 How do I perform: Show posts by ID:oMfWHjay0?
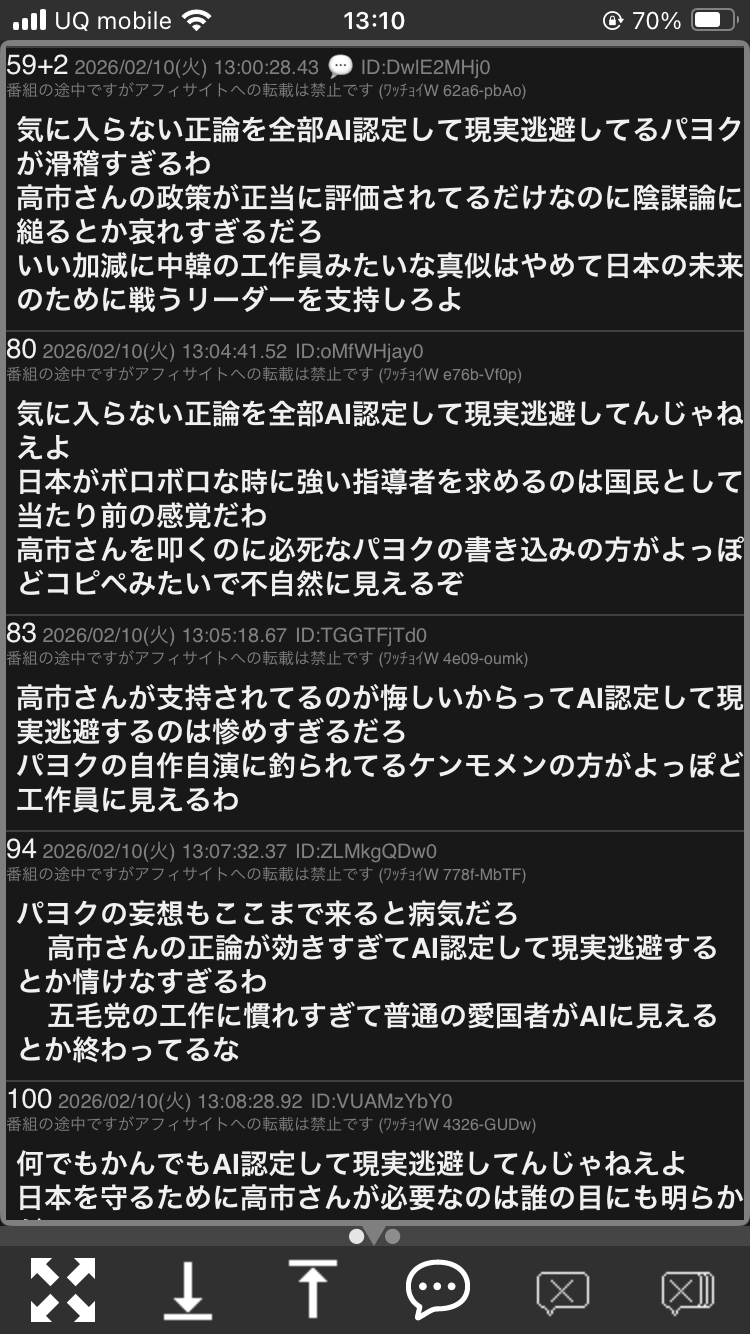coord(359,351)
